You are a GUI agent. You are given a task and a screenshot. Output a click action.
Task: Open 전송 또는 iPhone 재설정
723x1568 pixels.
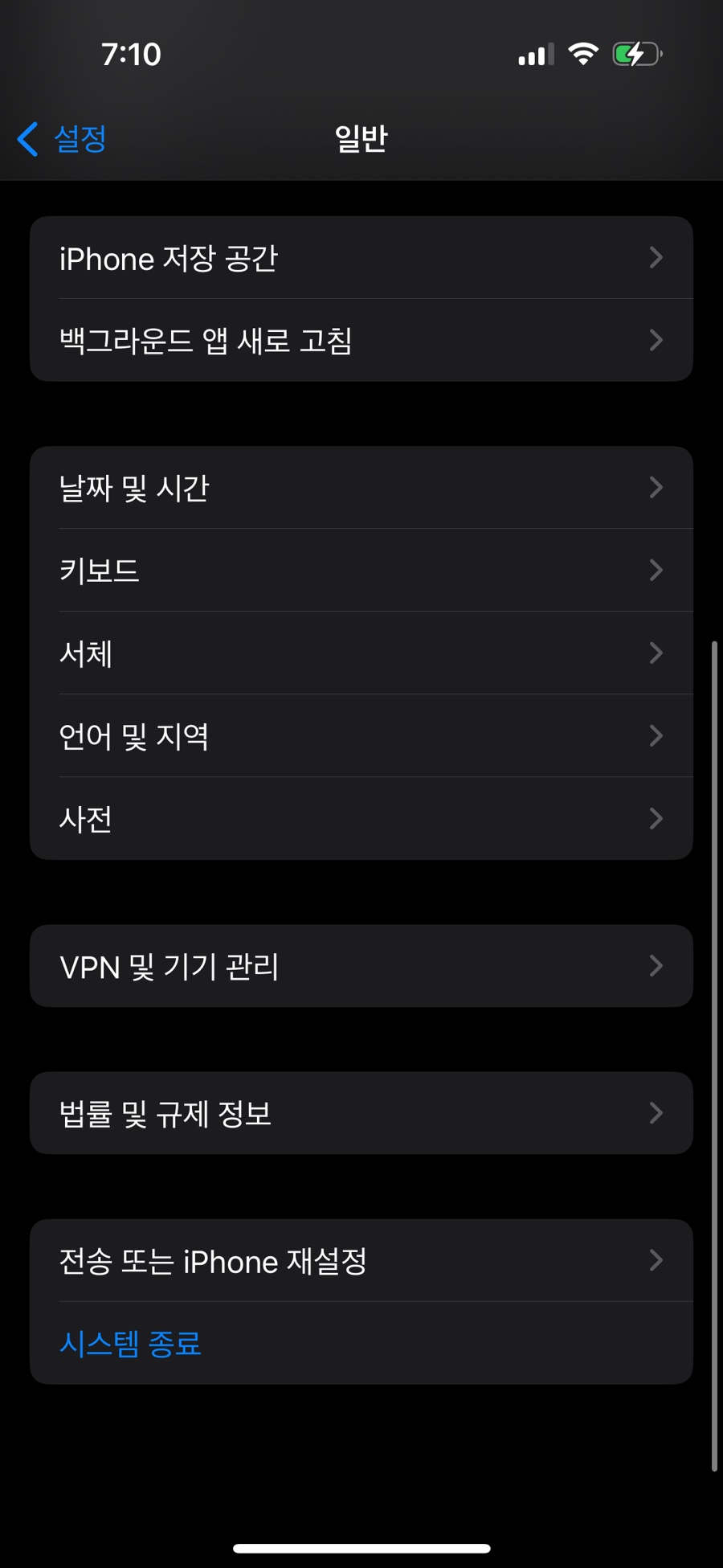click(361, 1261)
